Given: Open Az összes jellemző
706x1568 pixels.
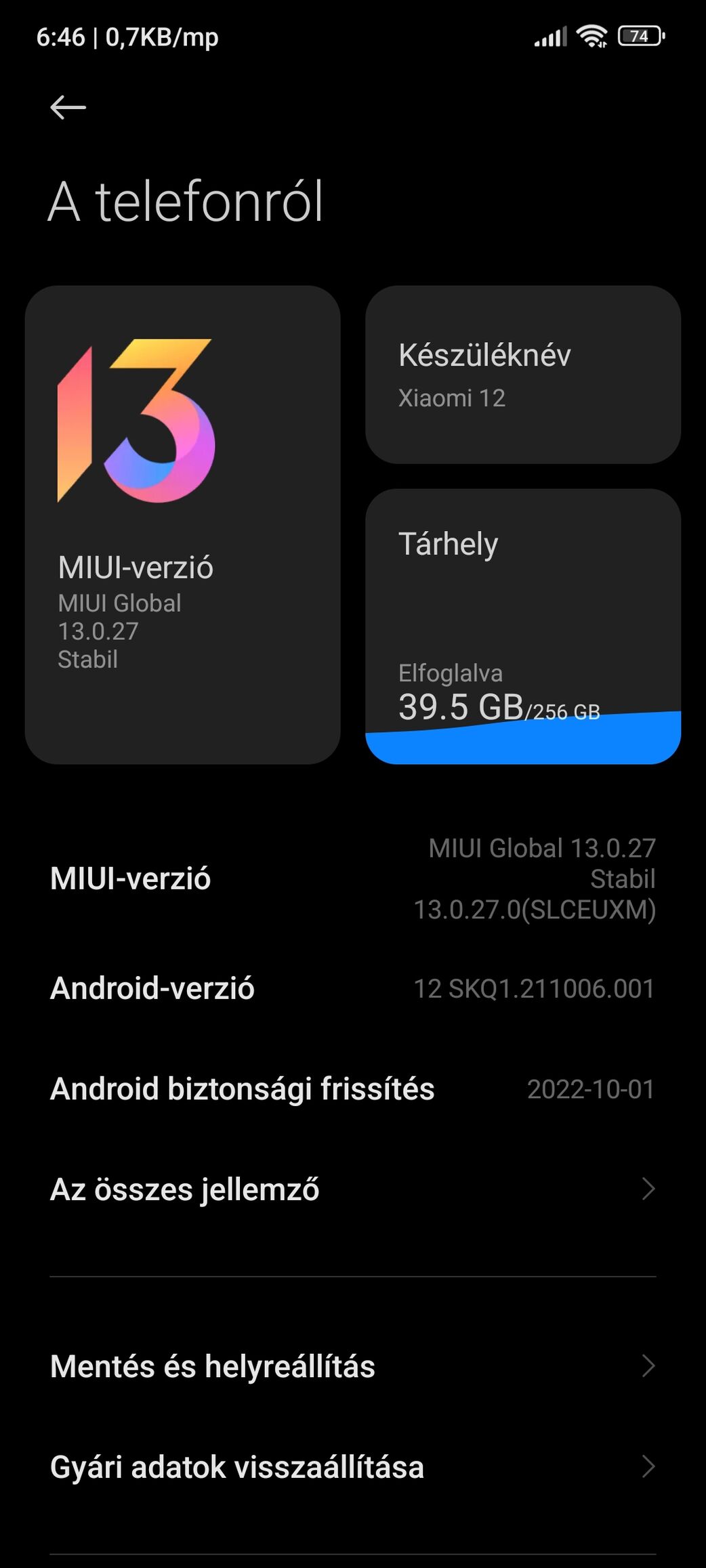Looking at the screenshot, I should [x=353, y=1189].
